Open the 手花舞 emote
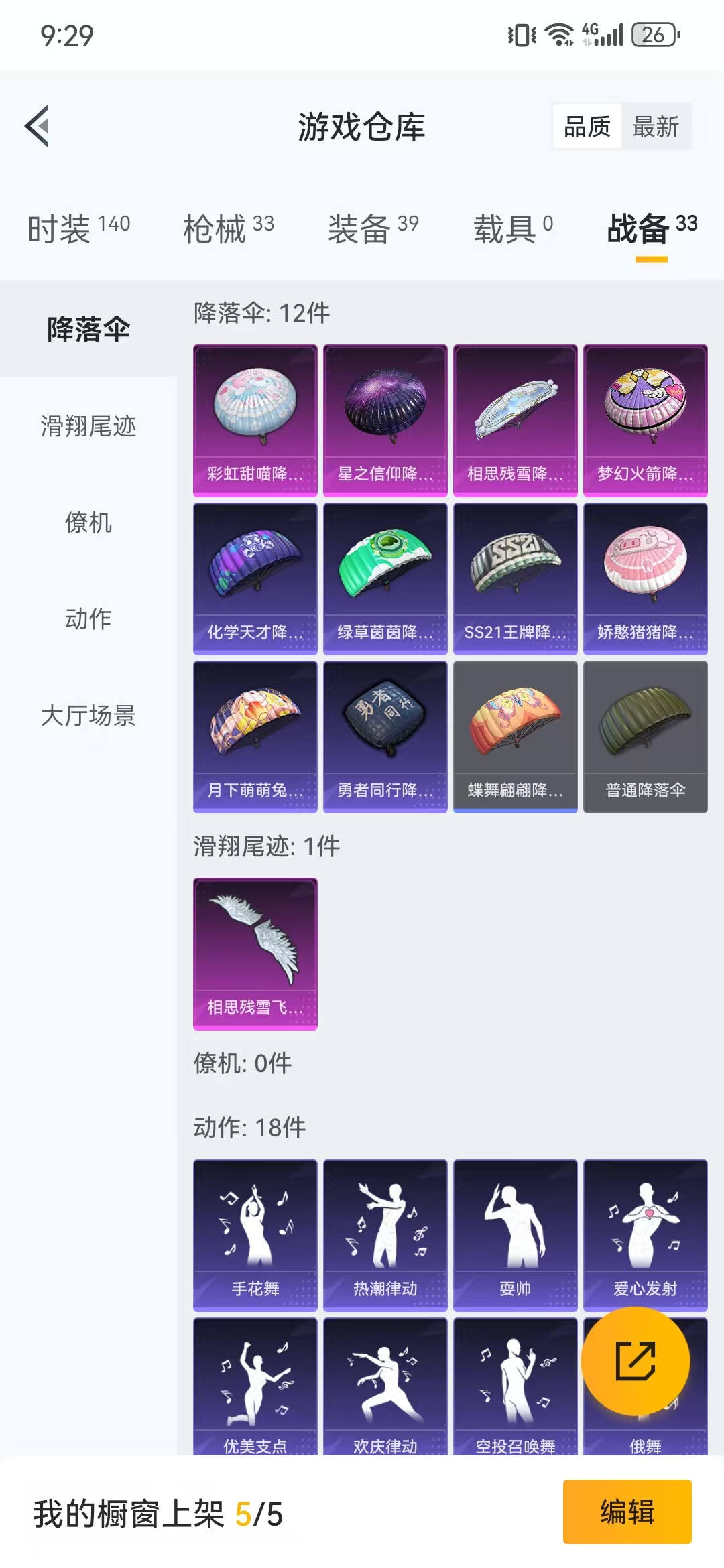 [255, 1236]
